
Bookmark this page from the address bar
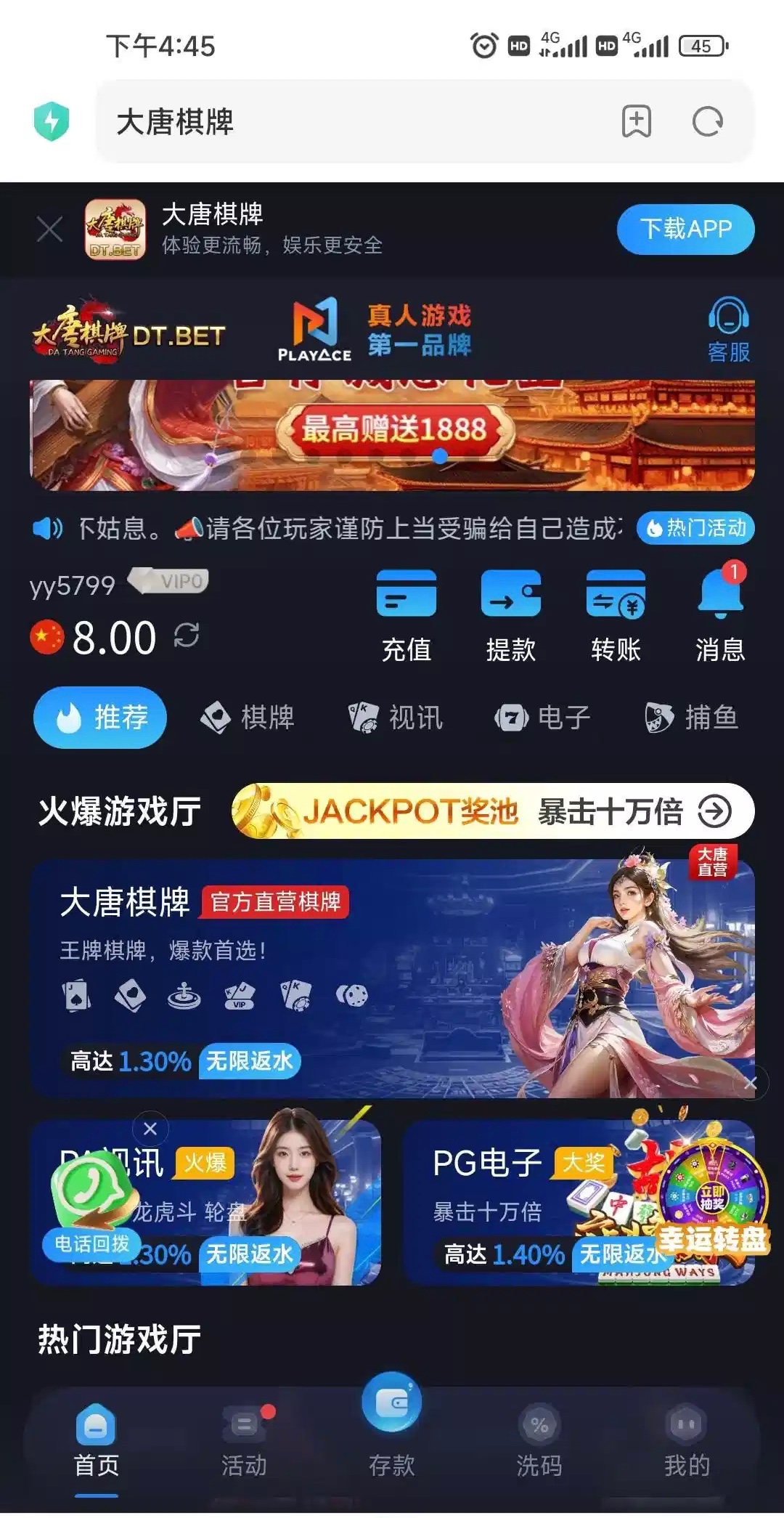(636, 122)
